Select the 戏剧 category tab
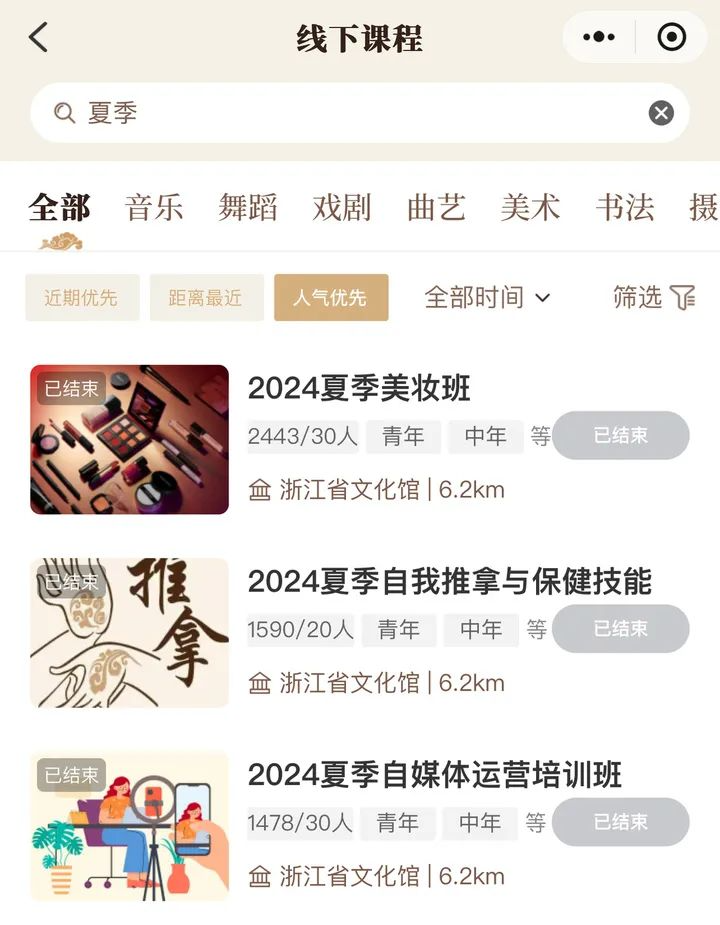This screenshot has height=925, width=720. click(342, 208)
